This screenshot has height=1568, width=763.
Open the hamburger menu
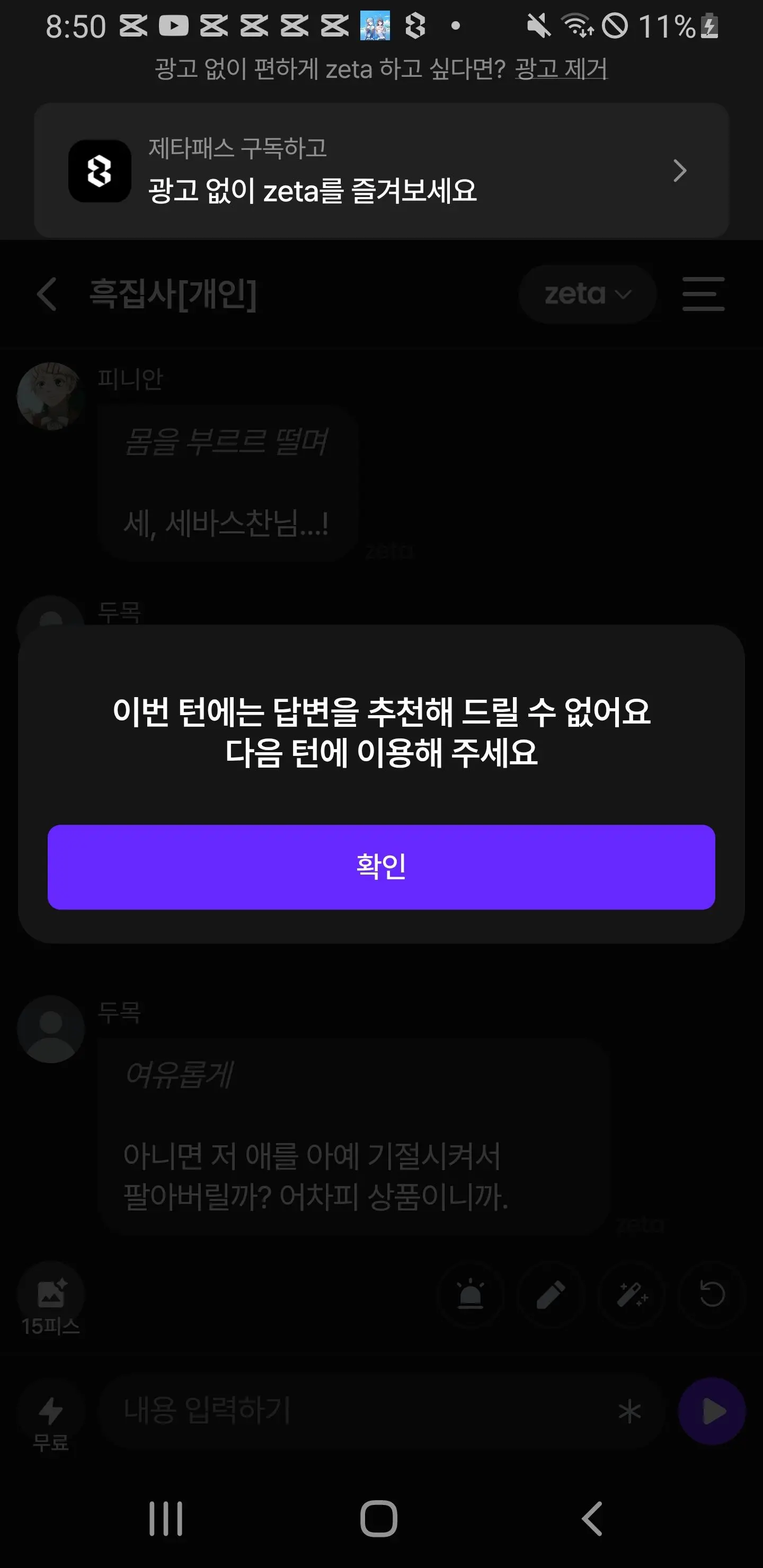pyautogui.click(x=703, y=294)
